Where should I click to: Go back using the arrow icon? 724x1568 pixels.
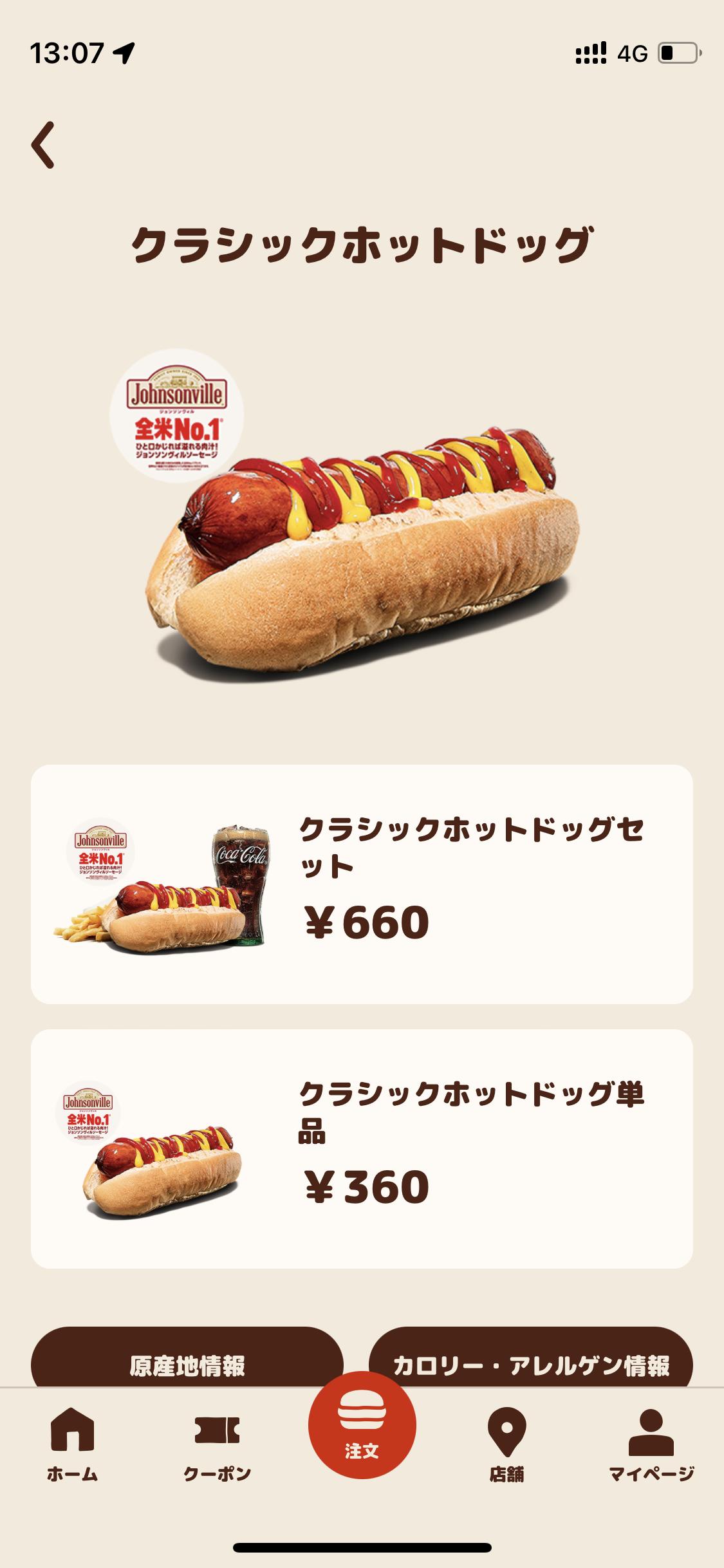[43, 145]
